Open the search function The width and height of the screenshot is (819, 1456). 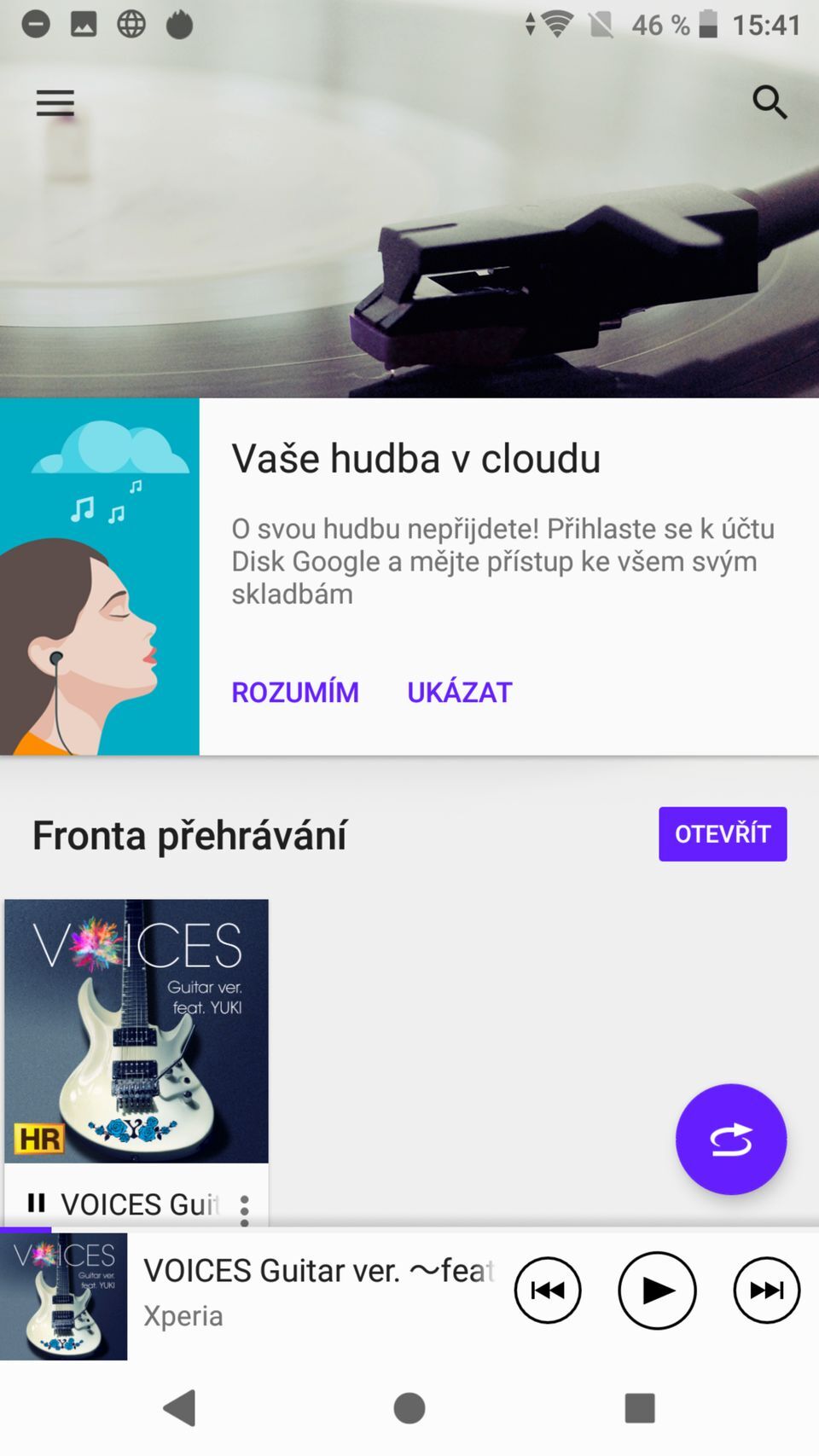tap(769, 102)
